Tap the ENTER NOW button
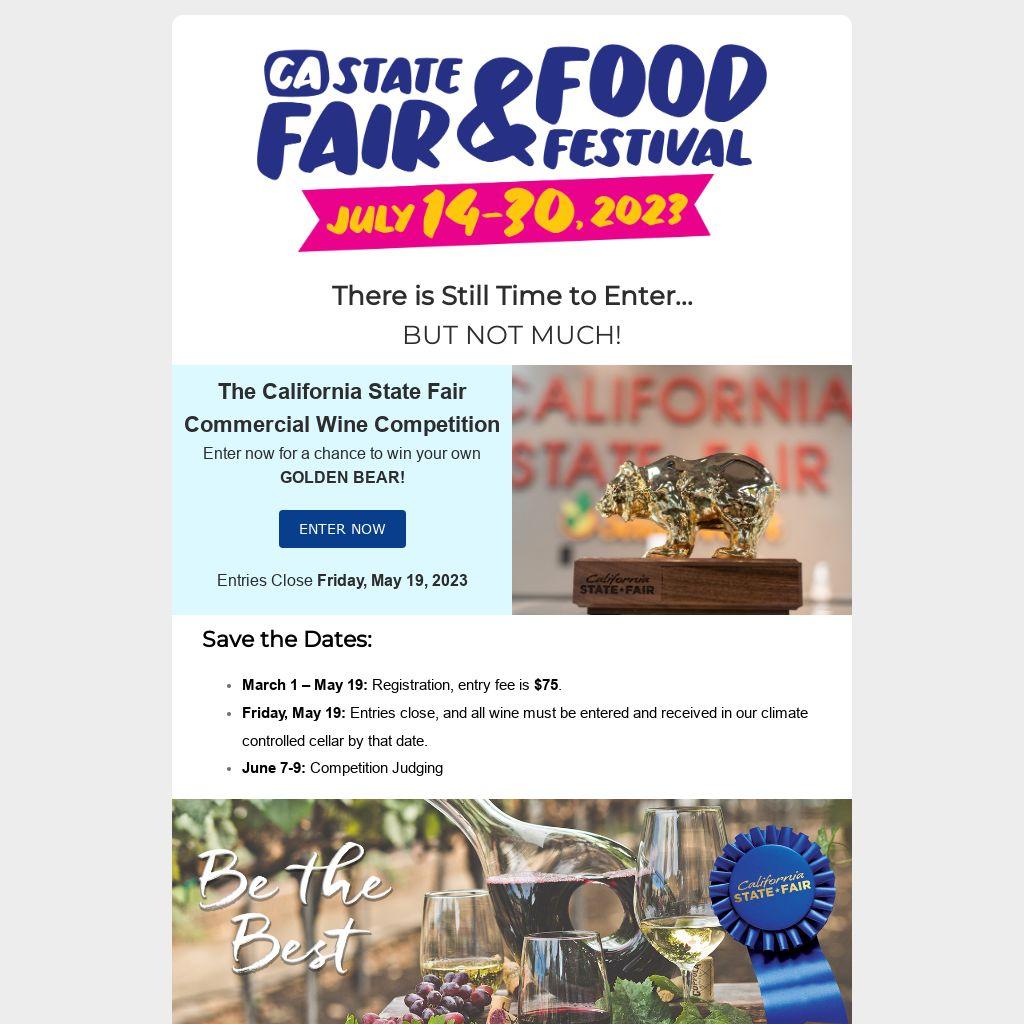Viewport: 1024px width, 1024px height. point(342,529)
